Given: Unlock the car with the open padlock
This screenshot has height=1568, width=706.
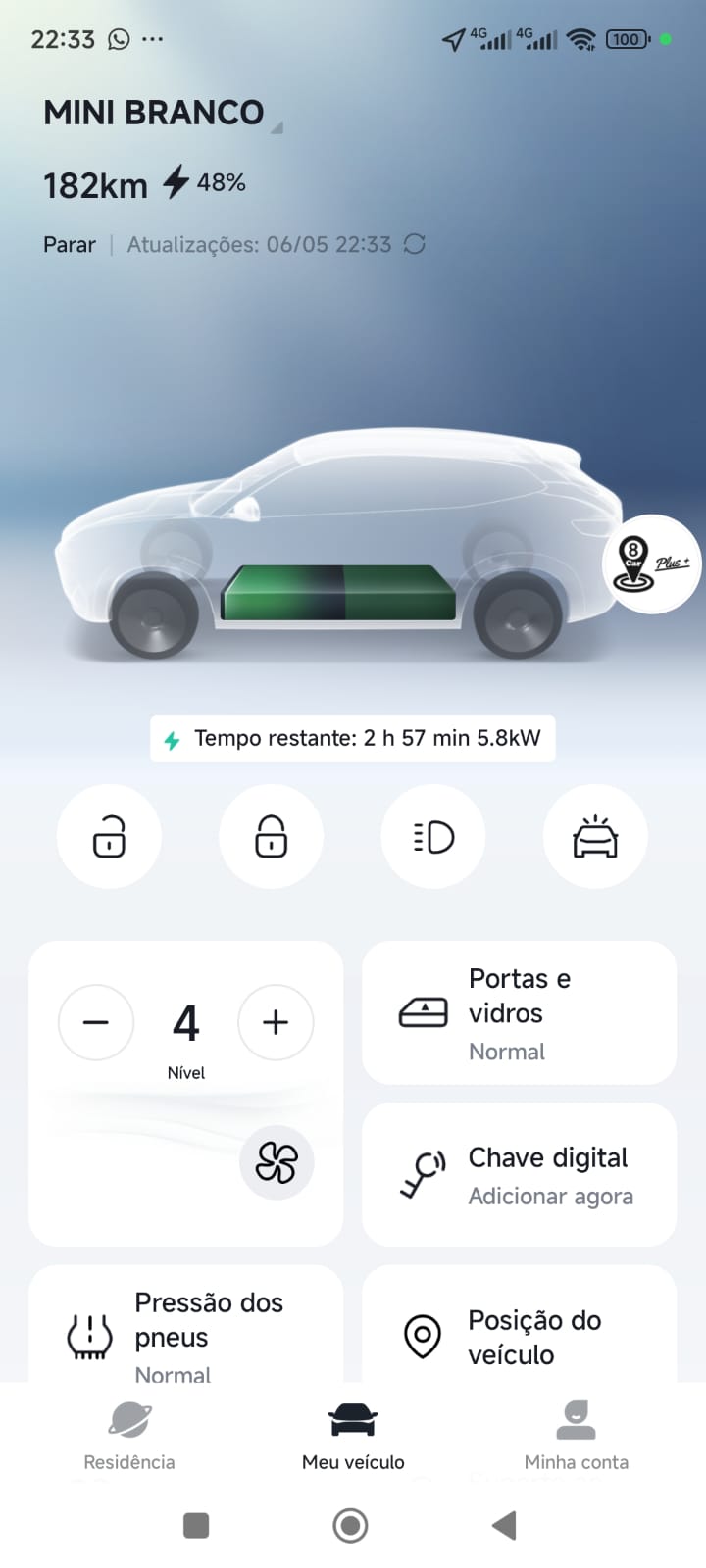Looking at the screenshot, I should tap(109, 837).
